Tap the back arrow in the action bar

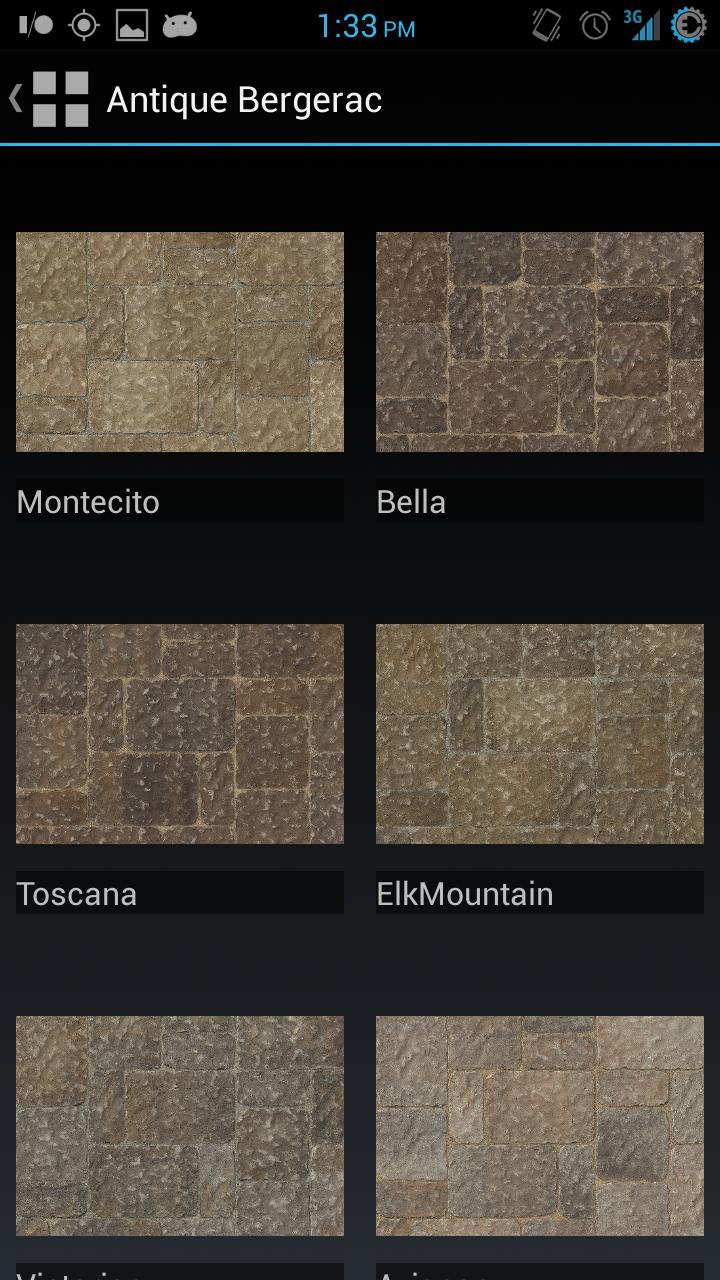pos(14,98)
